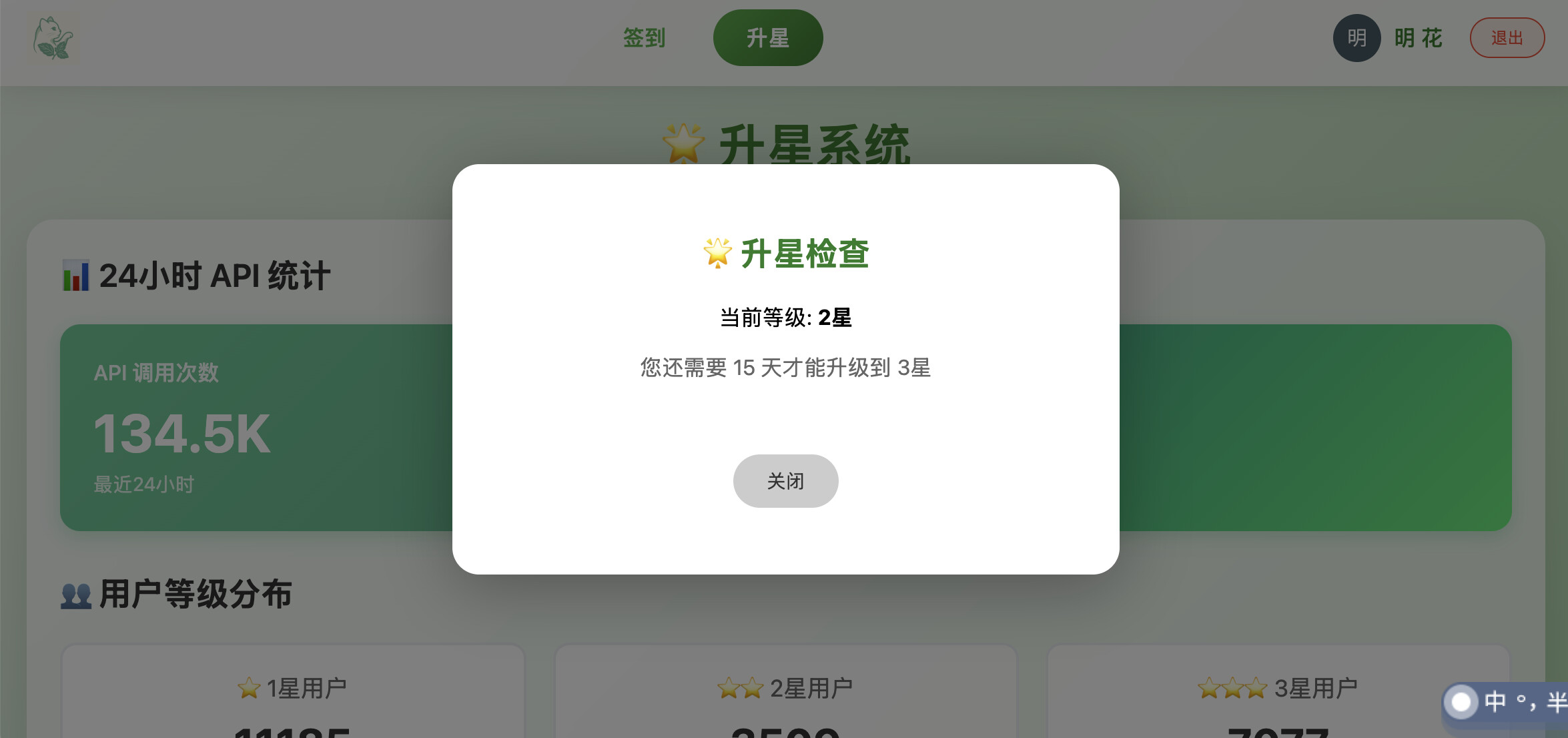Open the 明 user avatar
The image size is (1568, 738).
tap(1356, 38)
